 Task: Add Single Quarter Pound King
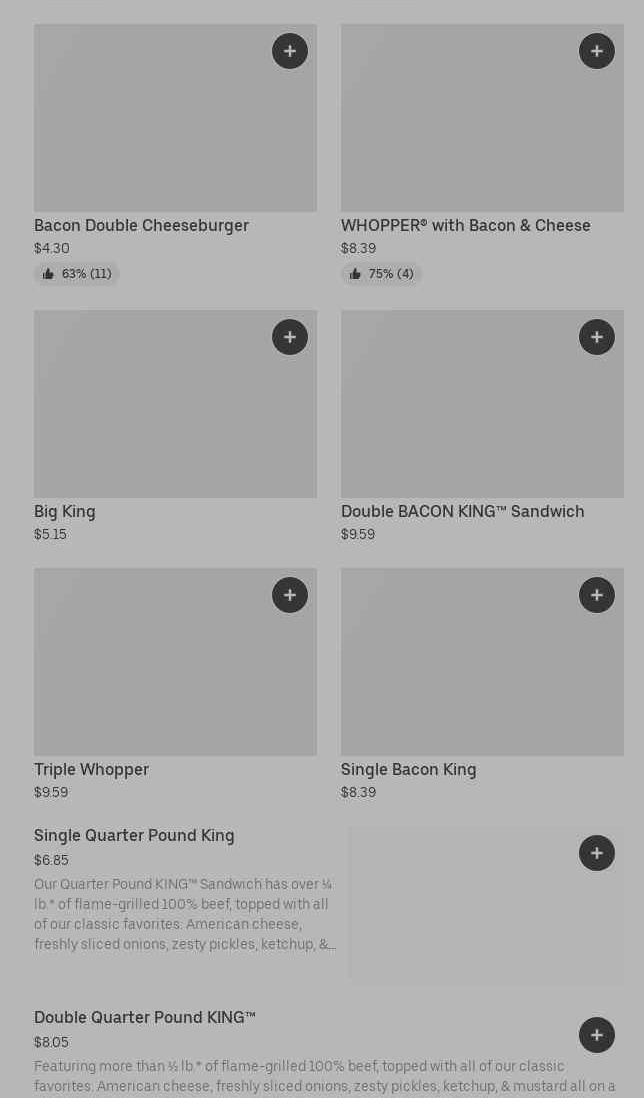click(x=596, y=853)
